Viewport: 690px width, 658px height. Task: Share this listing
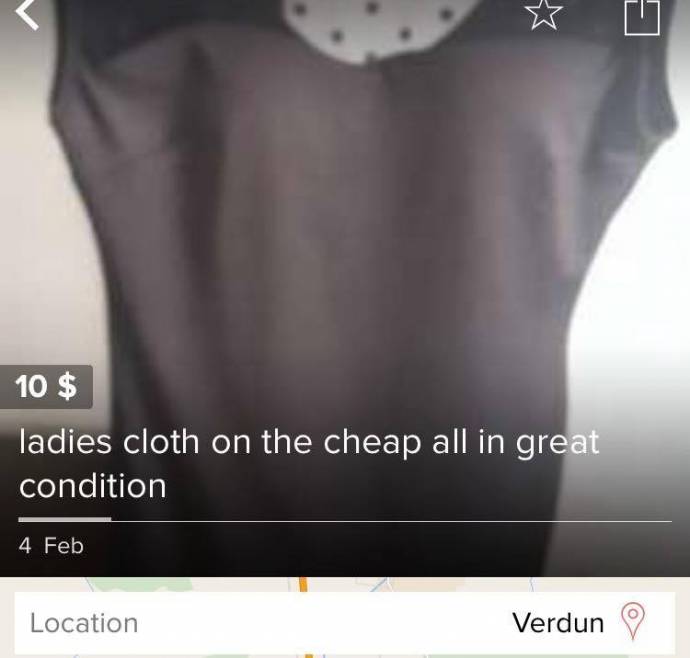pos(641,16)
